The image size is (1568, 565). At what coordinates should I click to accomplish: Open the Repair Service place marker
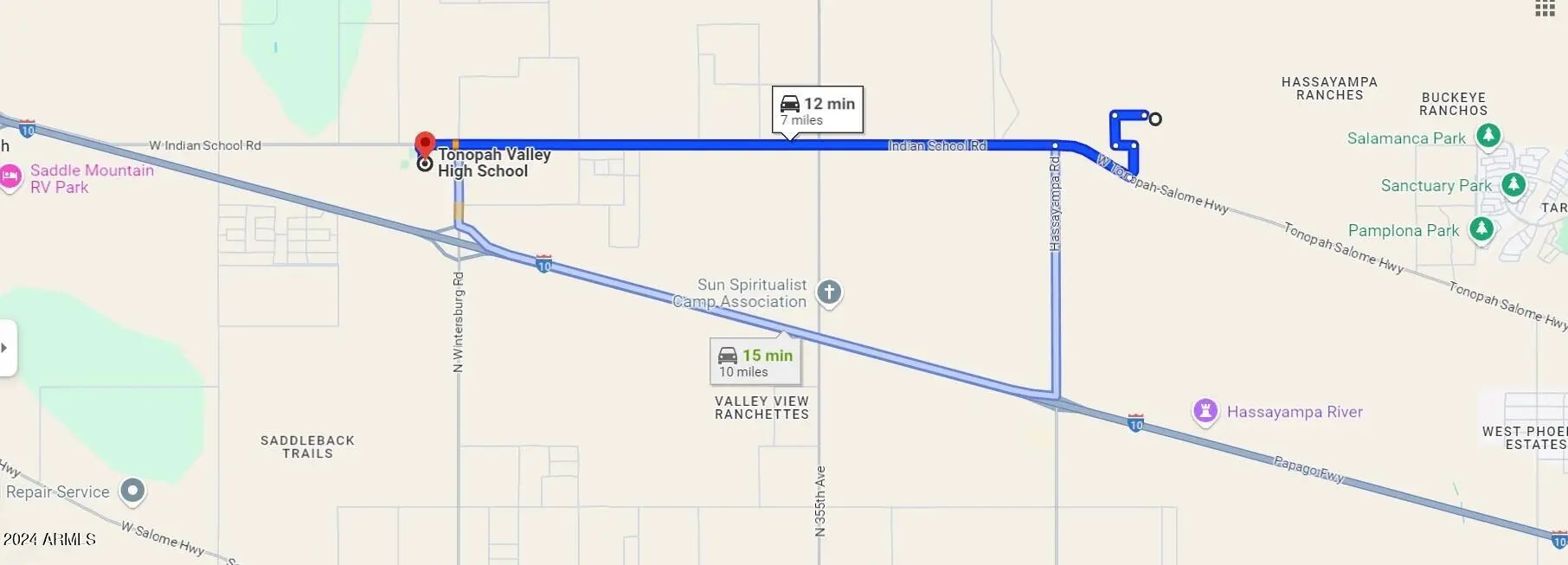132,491
